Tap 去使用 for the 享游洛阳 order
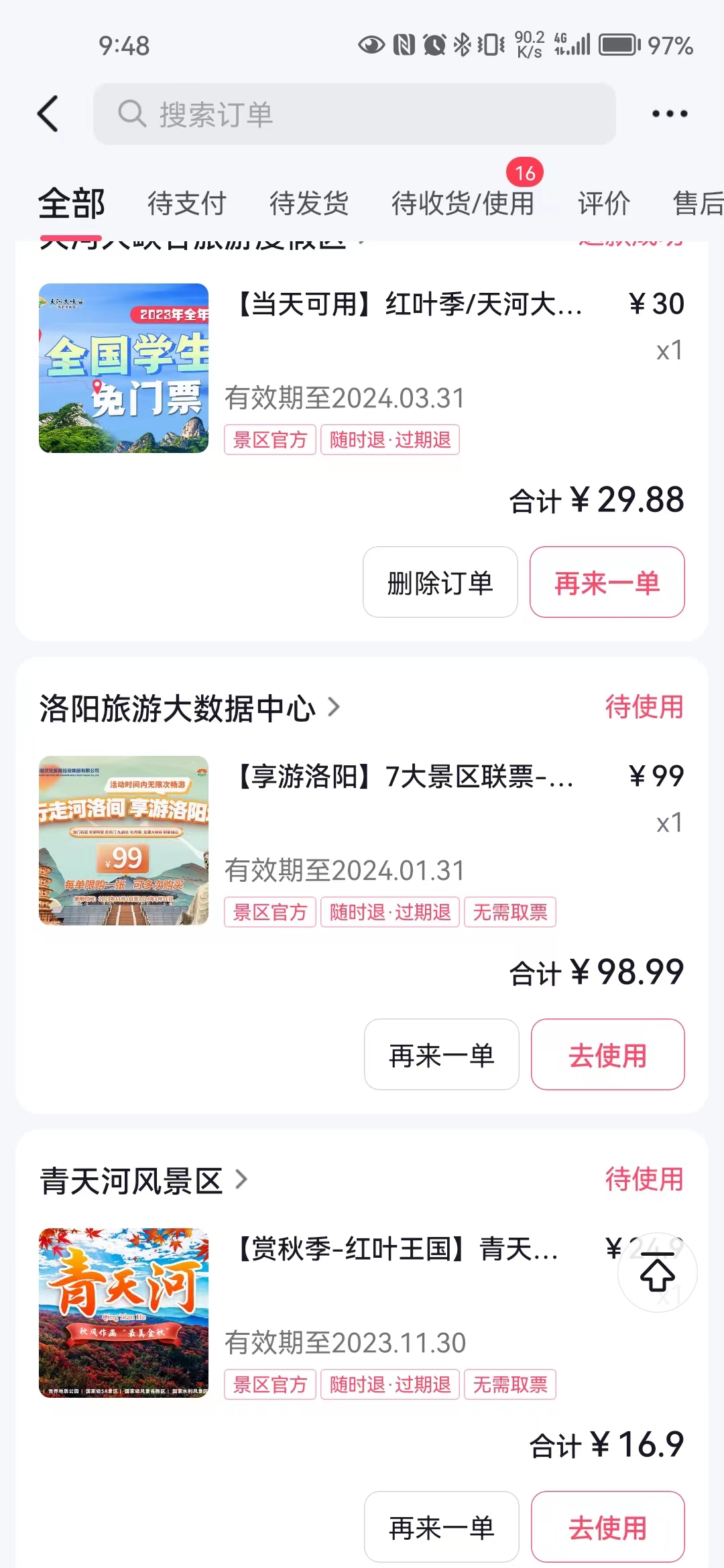Image resolution: width=724 pixels, height=1568 pixels. pos(607,1055)
